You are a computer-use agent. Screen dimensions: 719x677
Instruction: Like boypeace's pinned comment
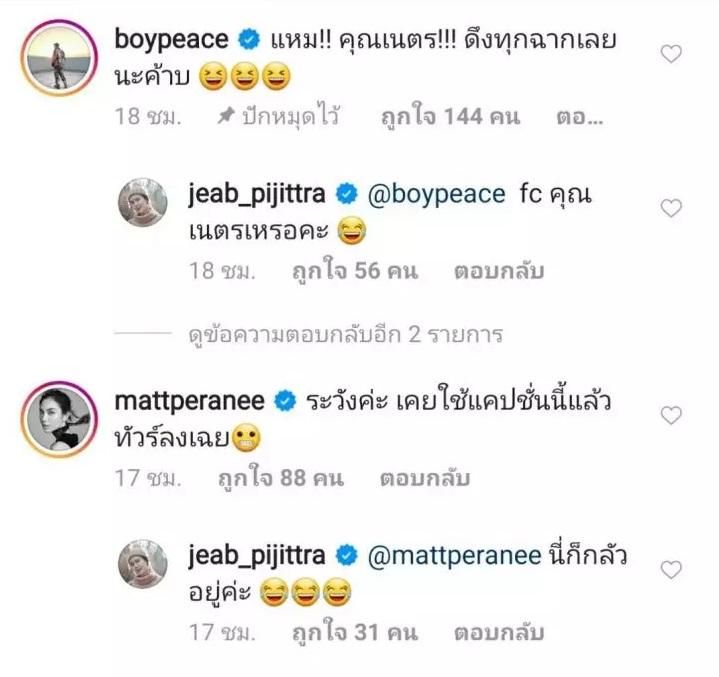point(673,54)
